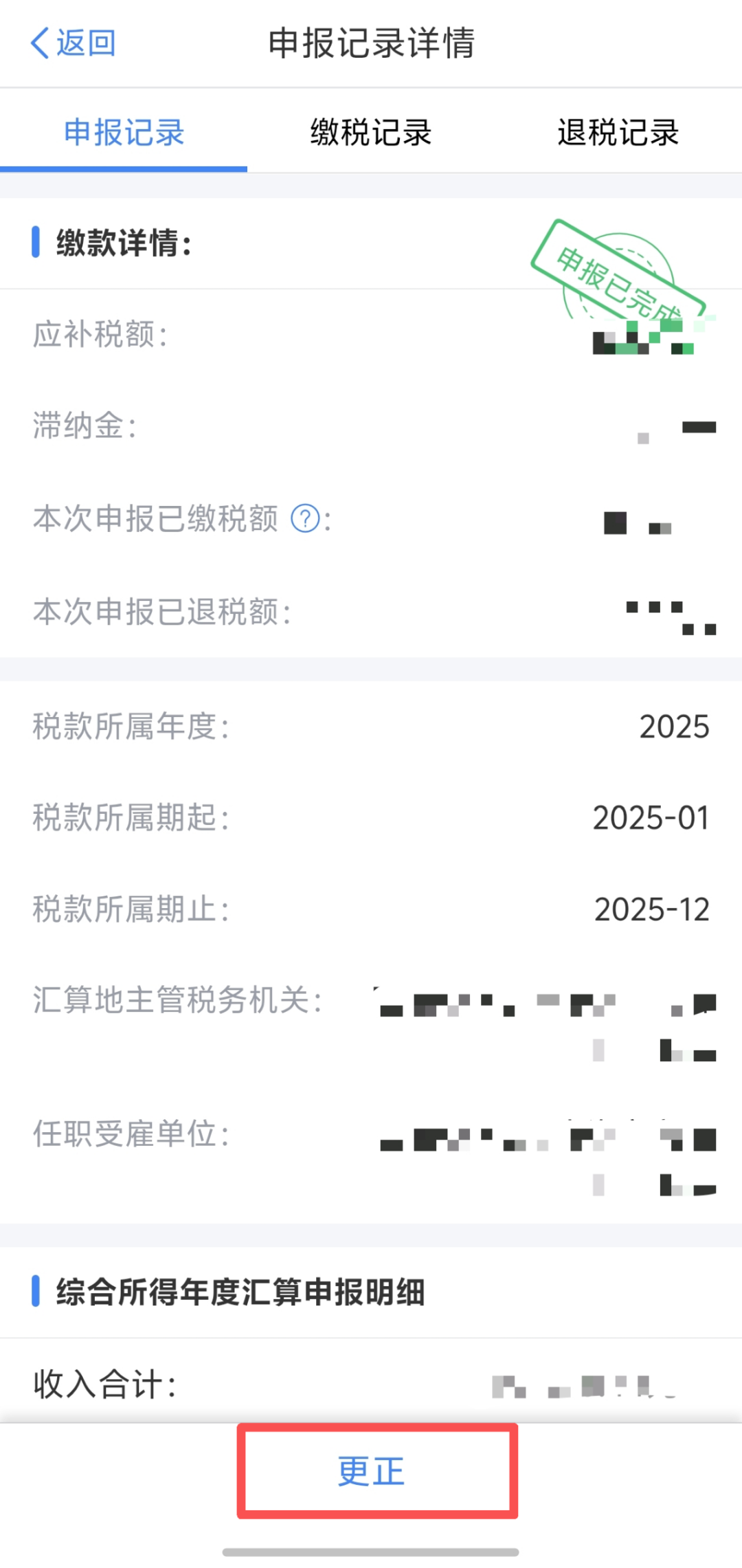742x1568 pixels.
Task: Tap the help icon beside 本次申报已缴税额
Action: [x=305, y=518]
